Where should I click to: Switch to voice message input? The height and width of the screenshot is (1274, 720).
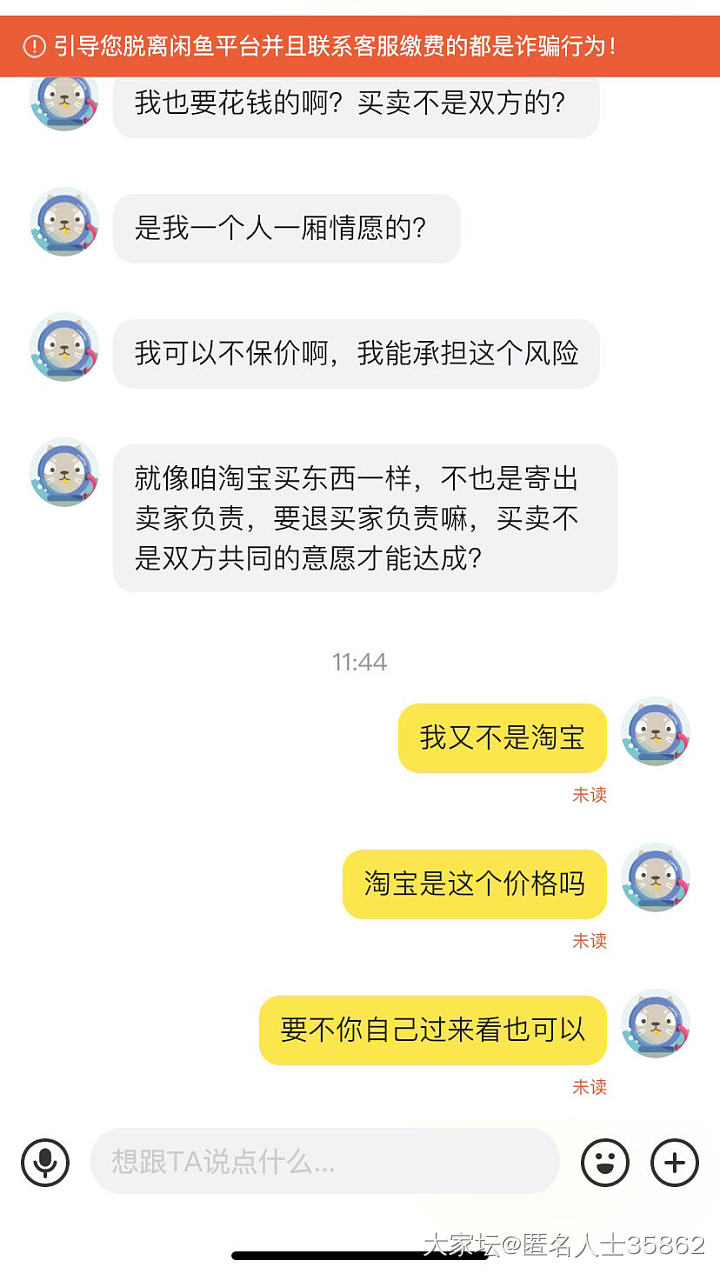click(x=45, y=1162)
